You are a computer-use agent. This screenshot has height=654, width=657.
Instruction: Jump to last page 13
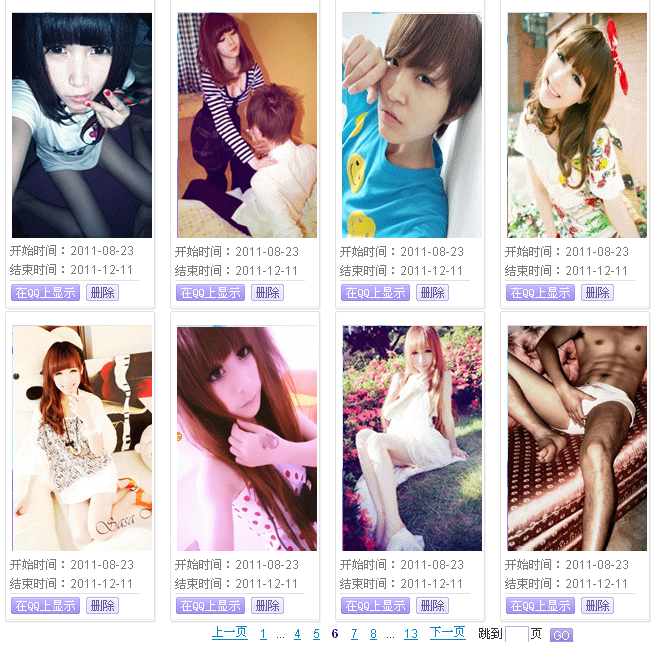[x=411, y=634]
